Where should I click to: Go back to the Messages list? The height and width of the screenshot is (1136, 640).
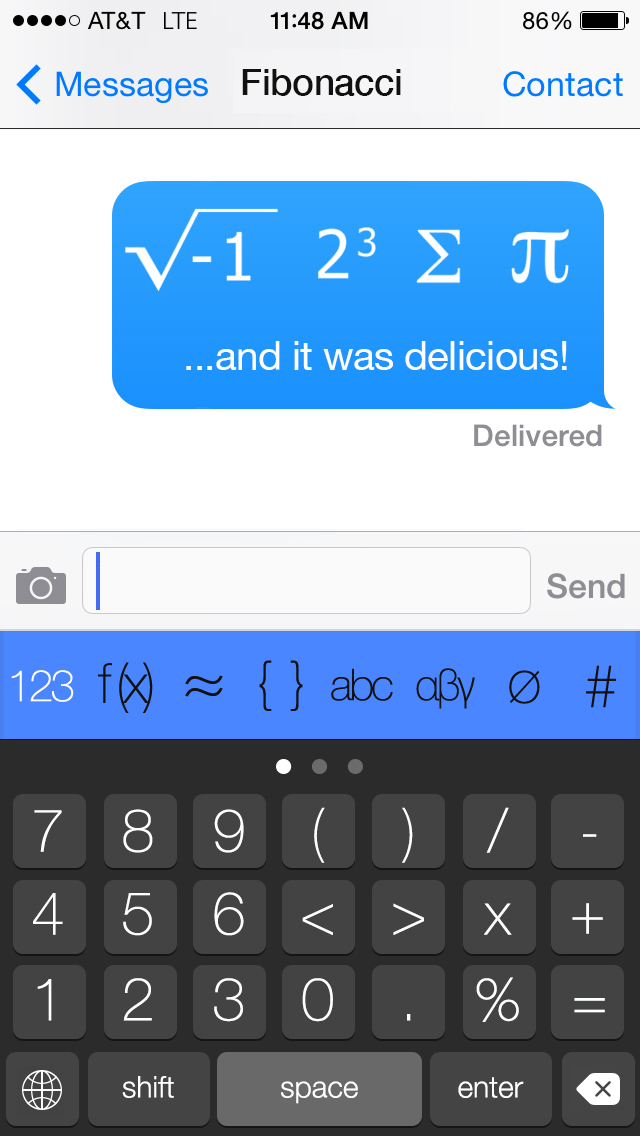[112, 85]
